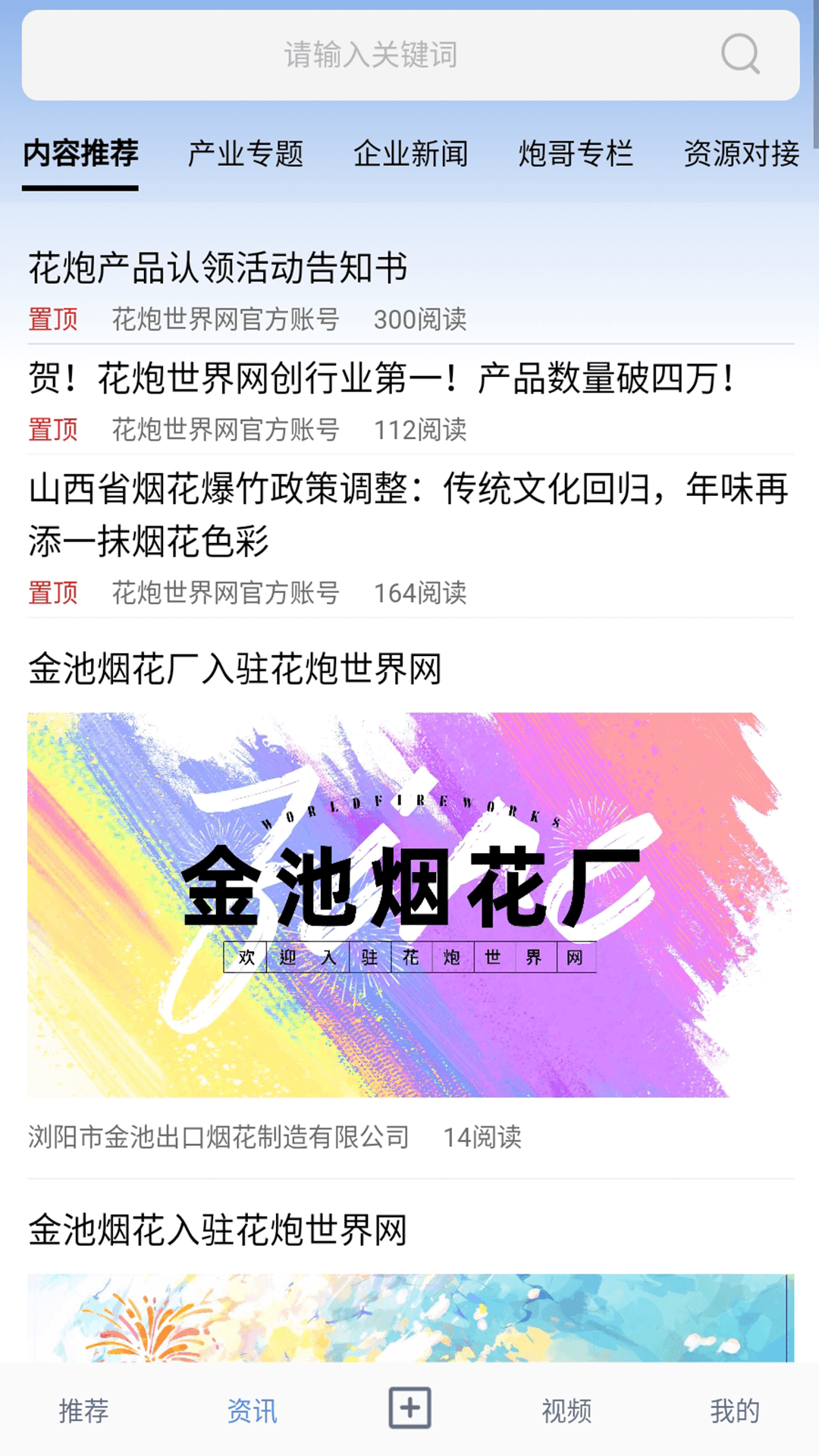Switch to the 视频 bottom tab
The width and height of the screenshot is (819, 1456).
click(566, 1411)
